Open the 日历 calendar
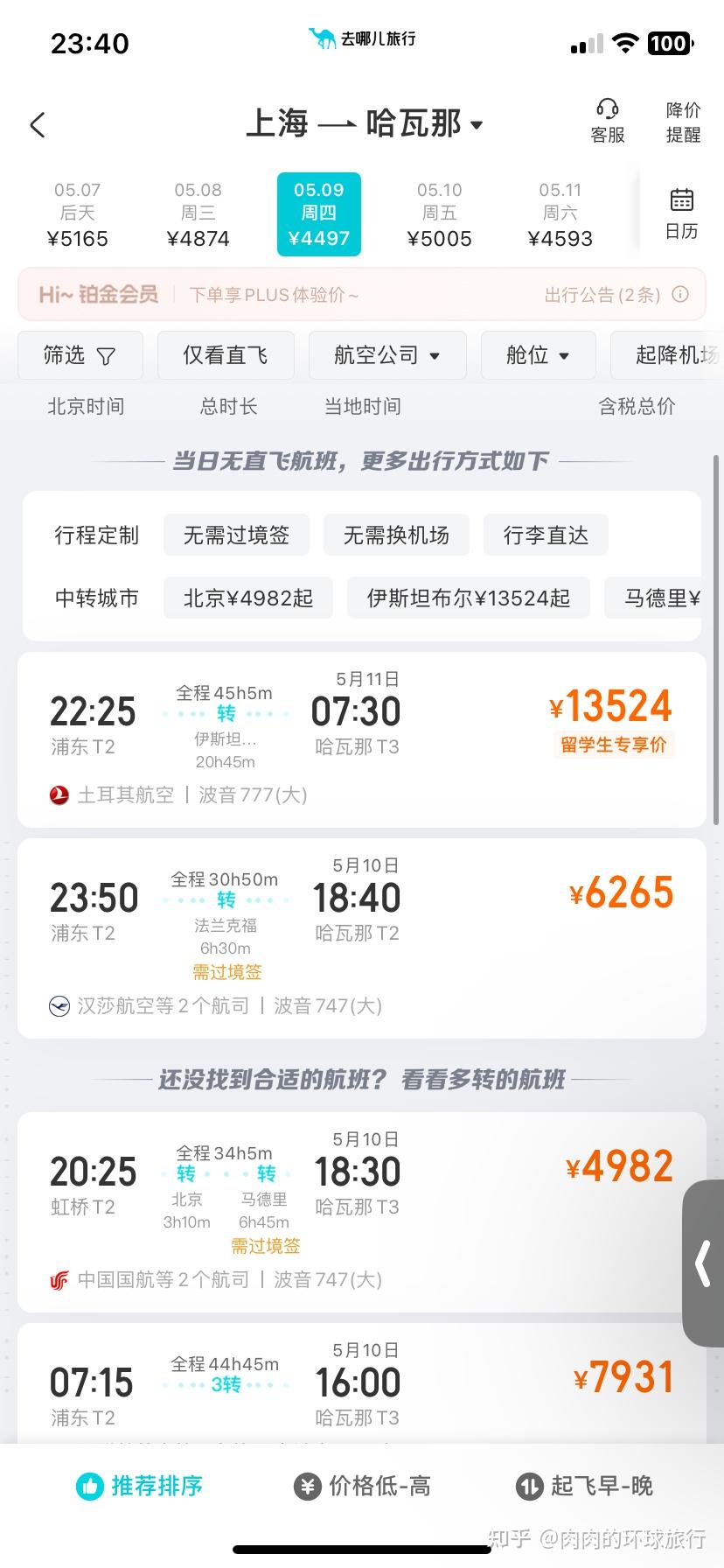Image resolution: width=724 pixels, height=1568 pixels. click(681, 213)
